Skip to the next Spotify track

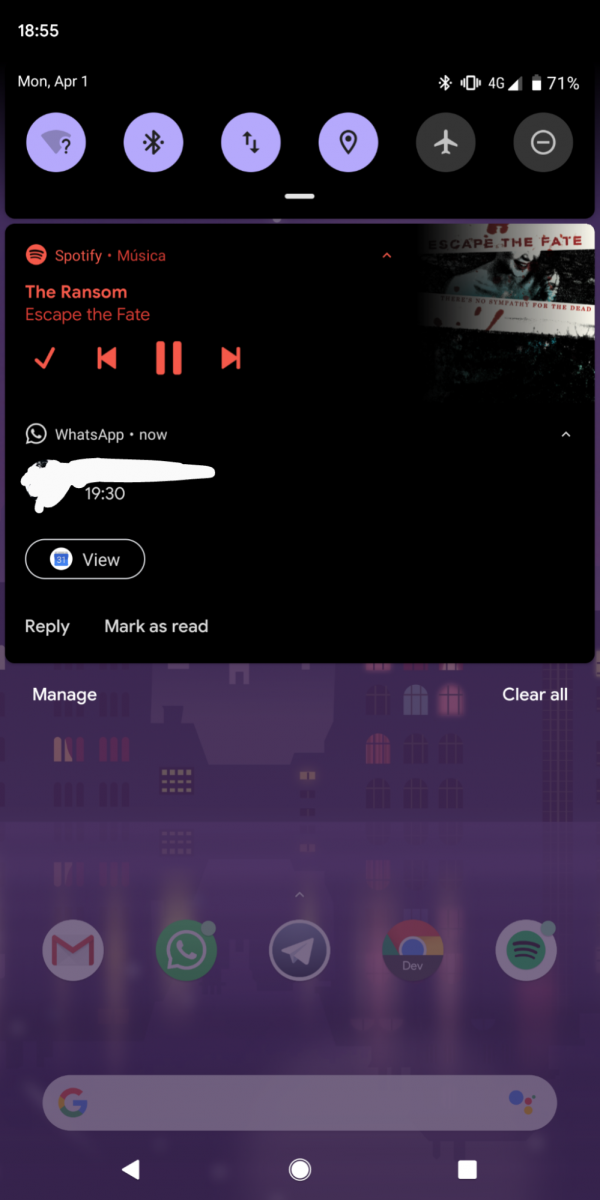pos(231,358)
